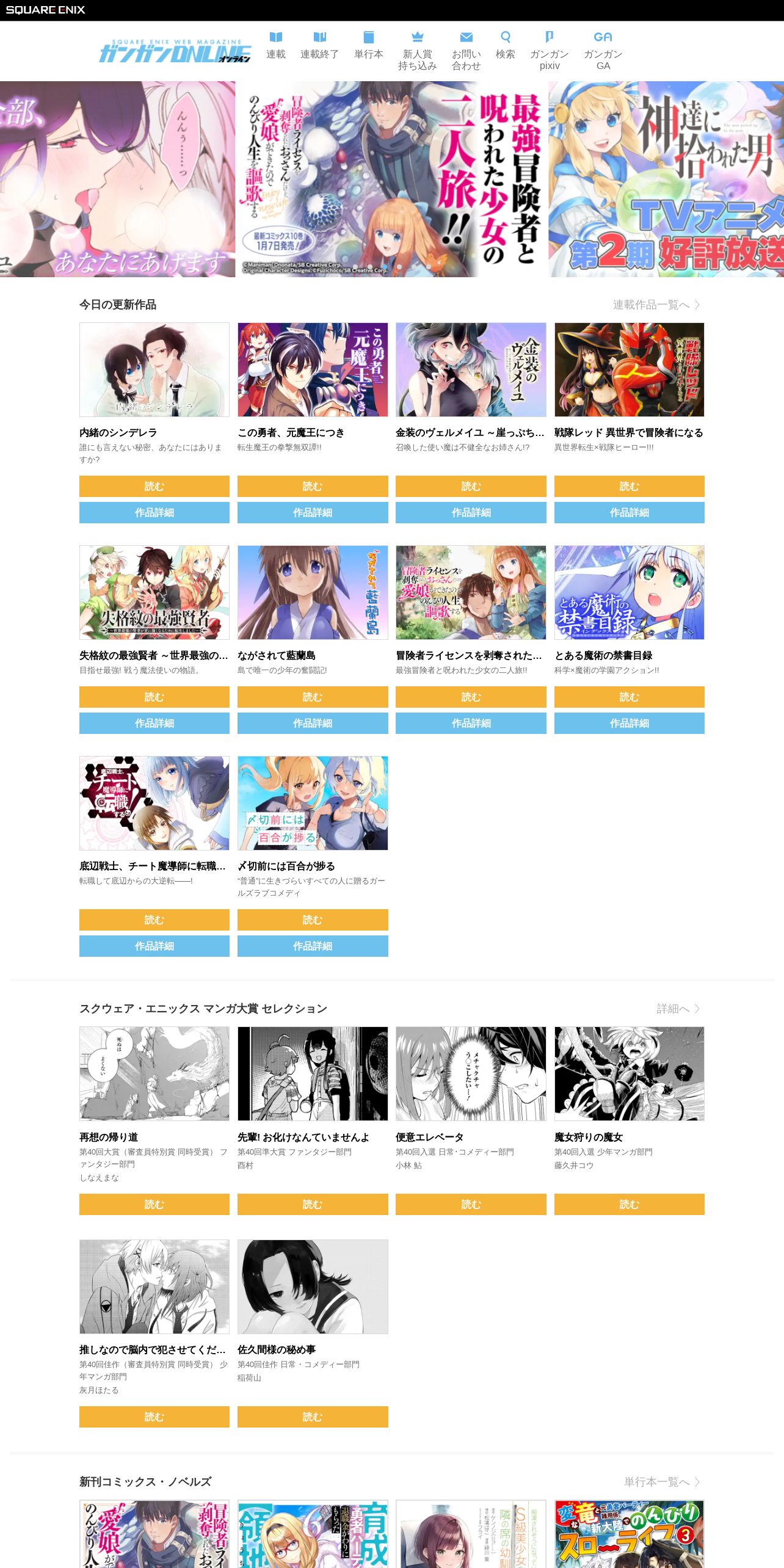Image resolution: width=784 pixels, height=1568 pixels.
Task: Open the 単行本 page
Action: (x=368, y=46)
